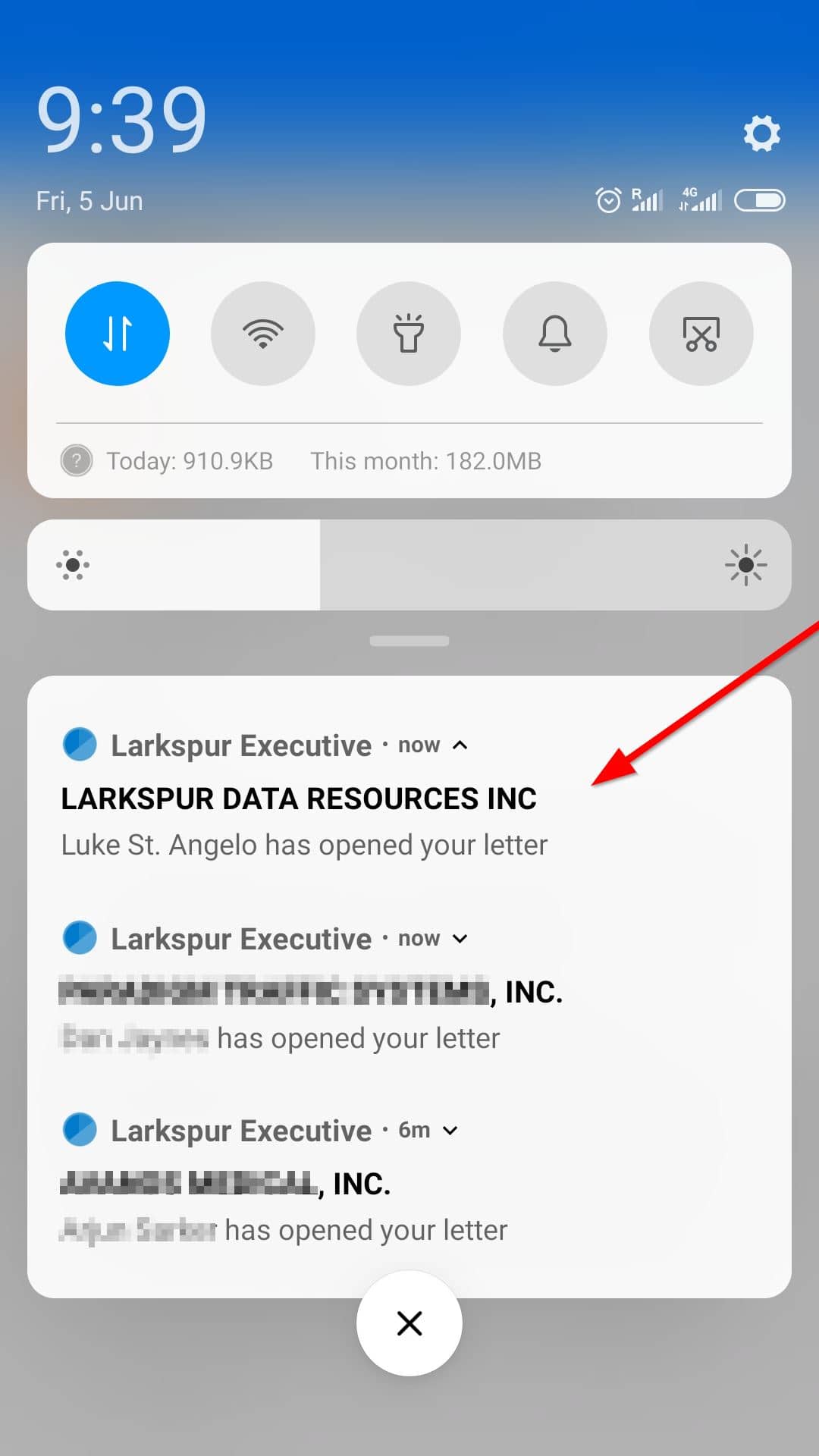Open settings via the gear icon
The width and height of the screenshot is (819, 1456).
point(761,133)
